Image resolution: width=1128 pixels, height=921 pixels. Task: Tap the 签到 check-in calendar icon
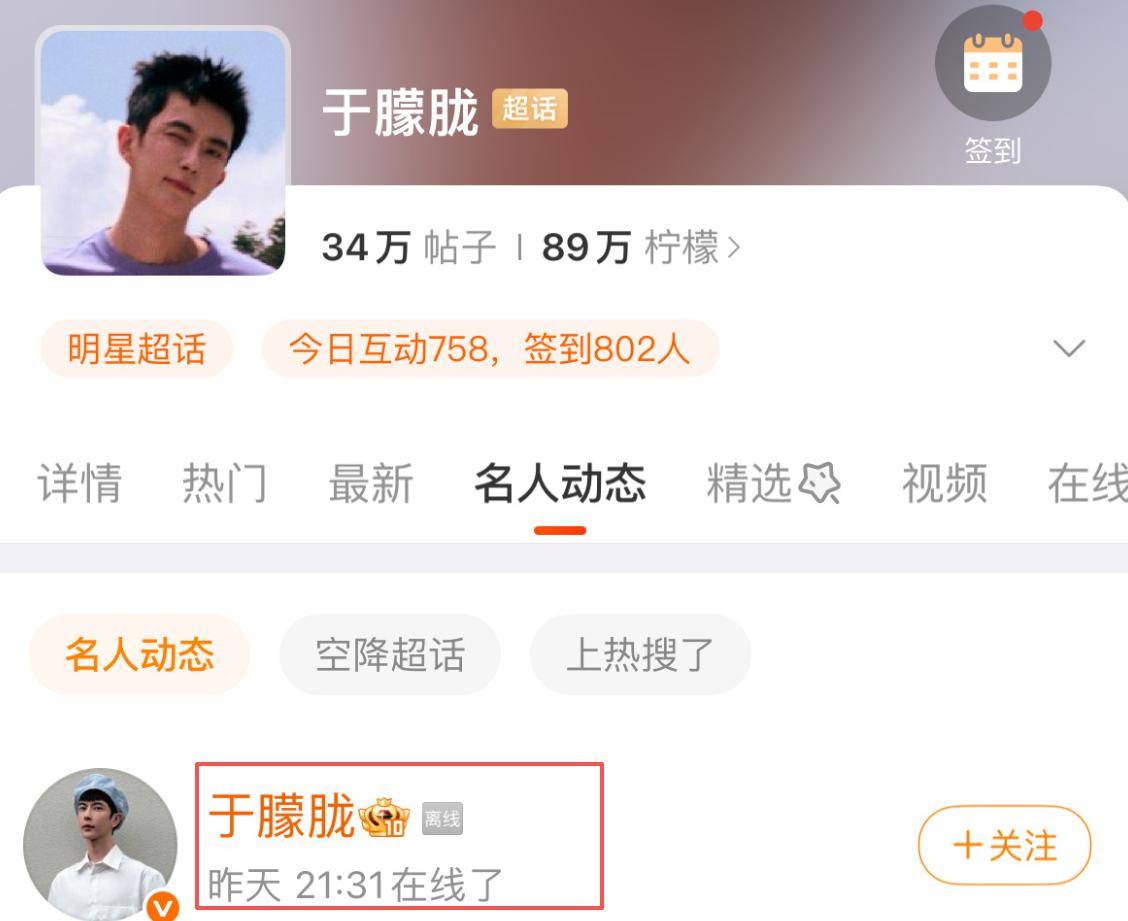click(992, 64)
